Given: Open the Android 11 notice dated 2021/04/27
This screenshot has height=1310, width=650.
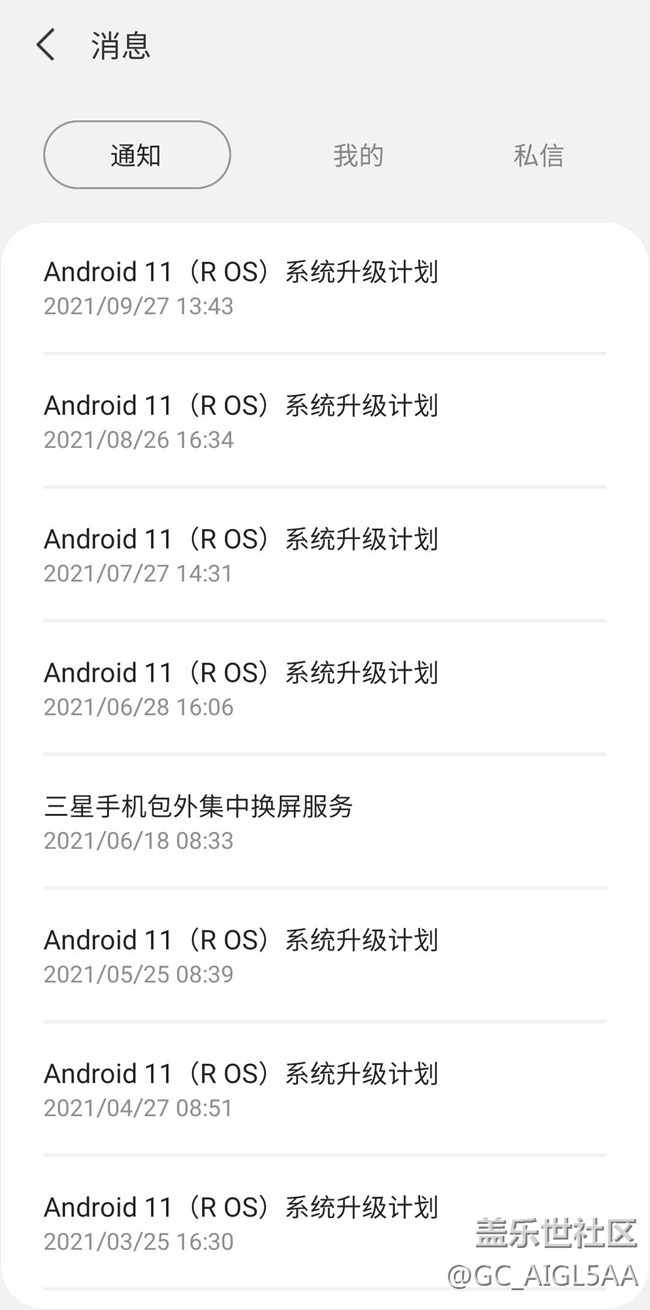Looking at the screenshot, I should tap(240, 1090).
